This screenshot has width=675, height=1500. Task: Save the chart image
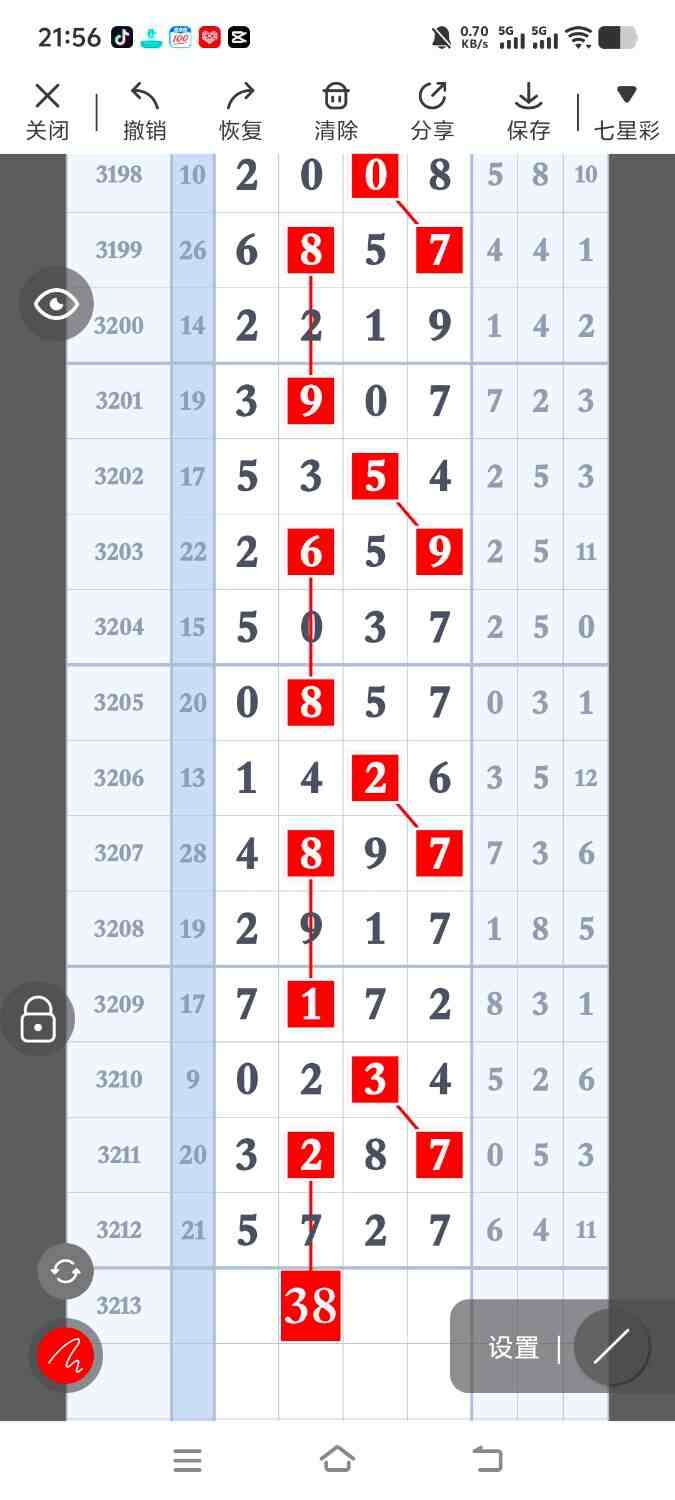[x=528, y=111]
